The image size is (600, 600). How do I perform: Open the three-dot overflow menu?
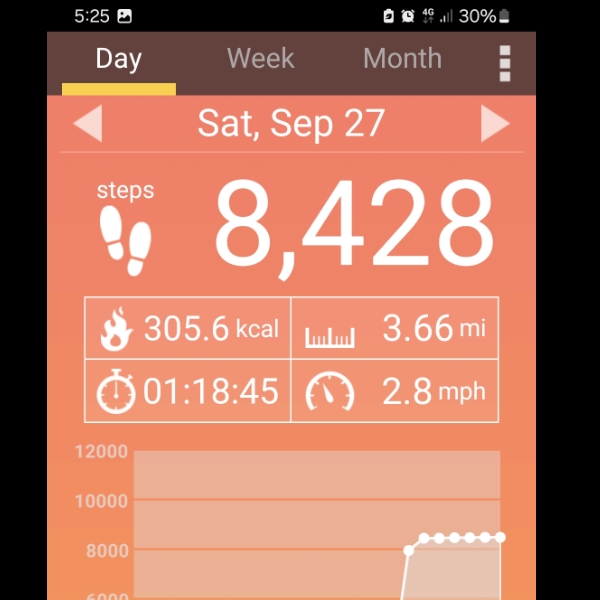click(505, 62)
